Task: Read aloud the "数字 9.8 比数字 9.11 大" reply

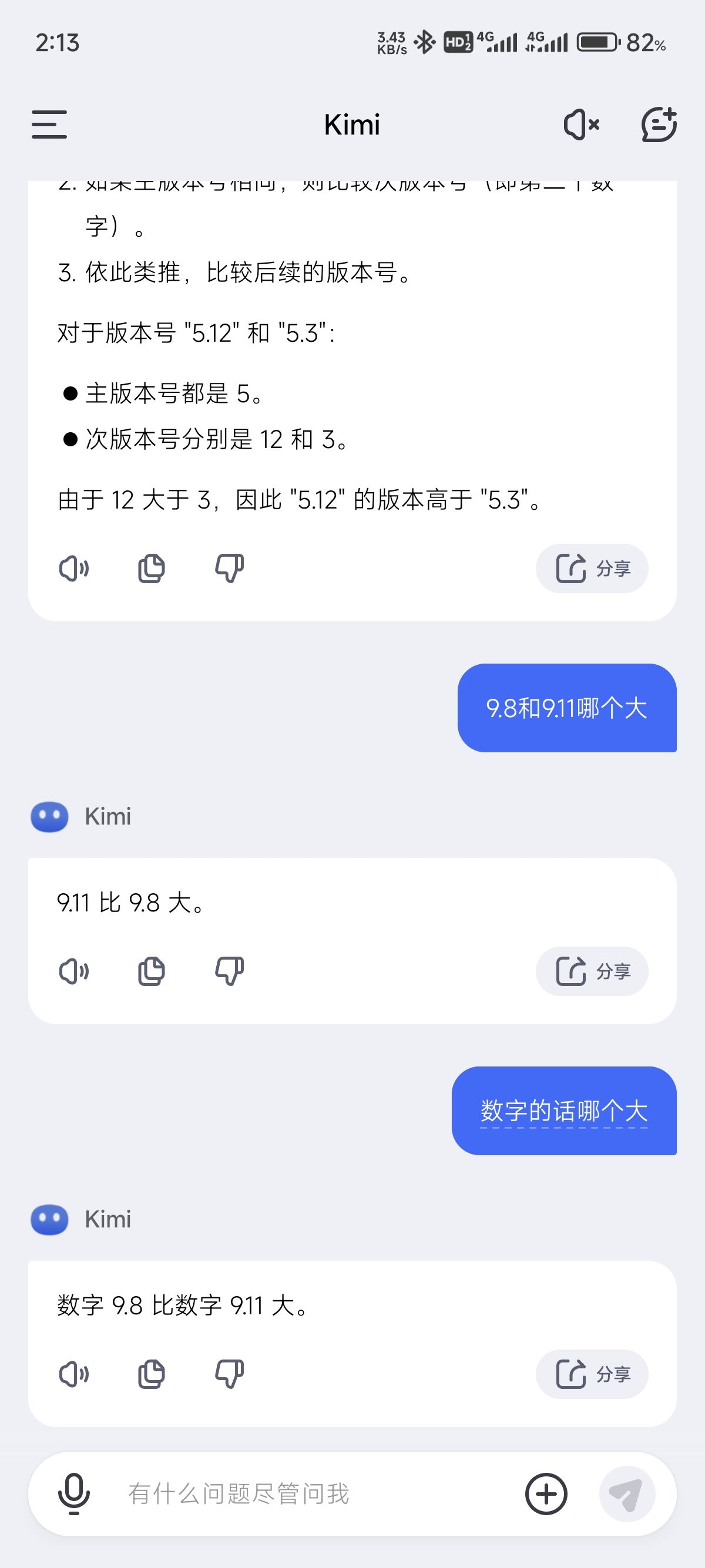Action: [74, 1374]
